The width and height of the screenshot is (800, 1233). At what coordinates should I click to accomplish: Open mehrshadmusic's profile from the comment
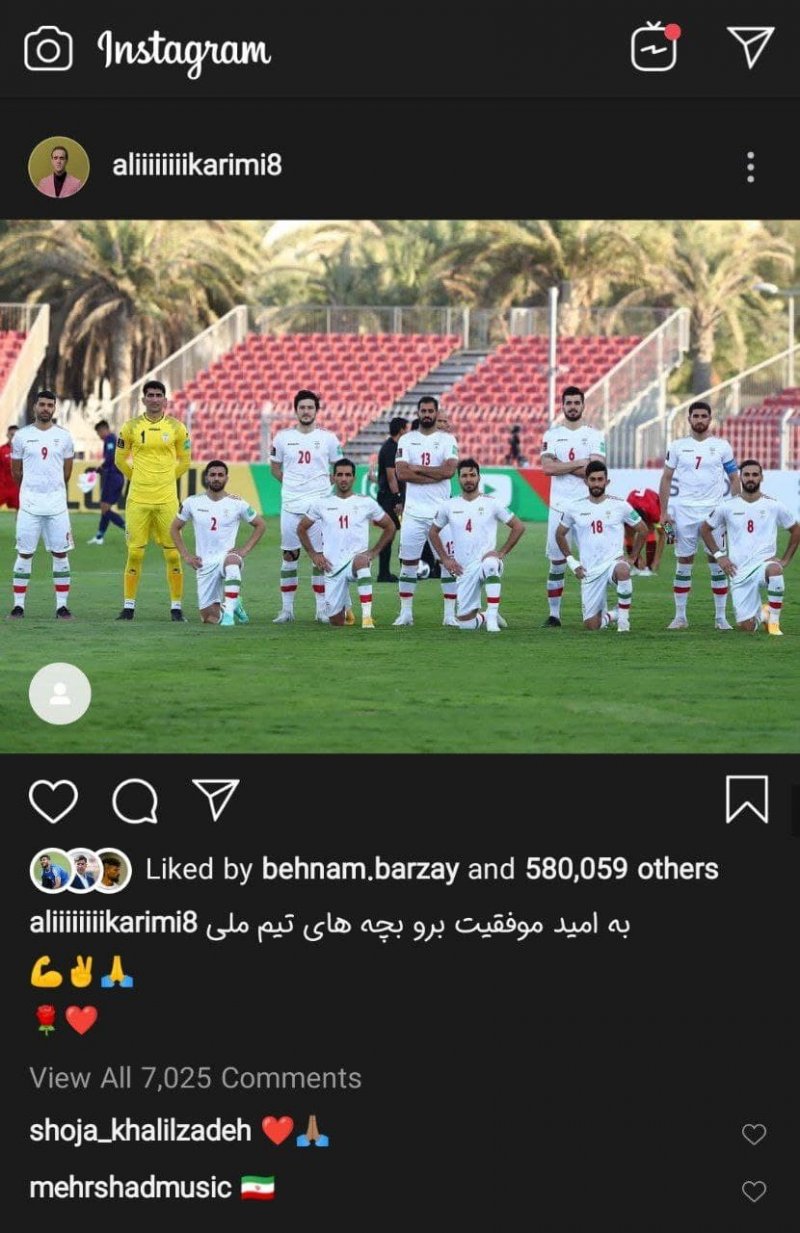pos(130,1188)
